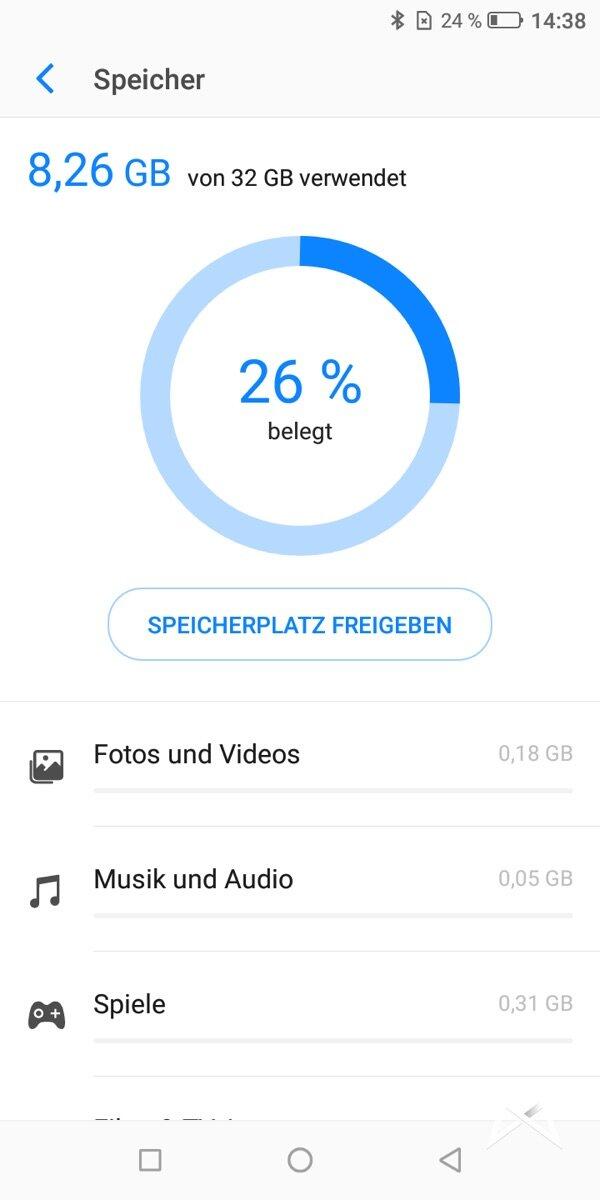The width and height of the screenshot is (600, 1200).
Task: Open Fotos und Videos storage details
Action: point(300,765)
